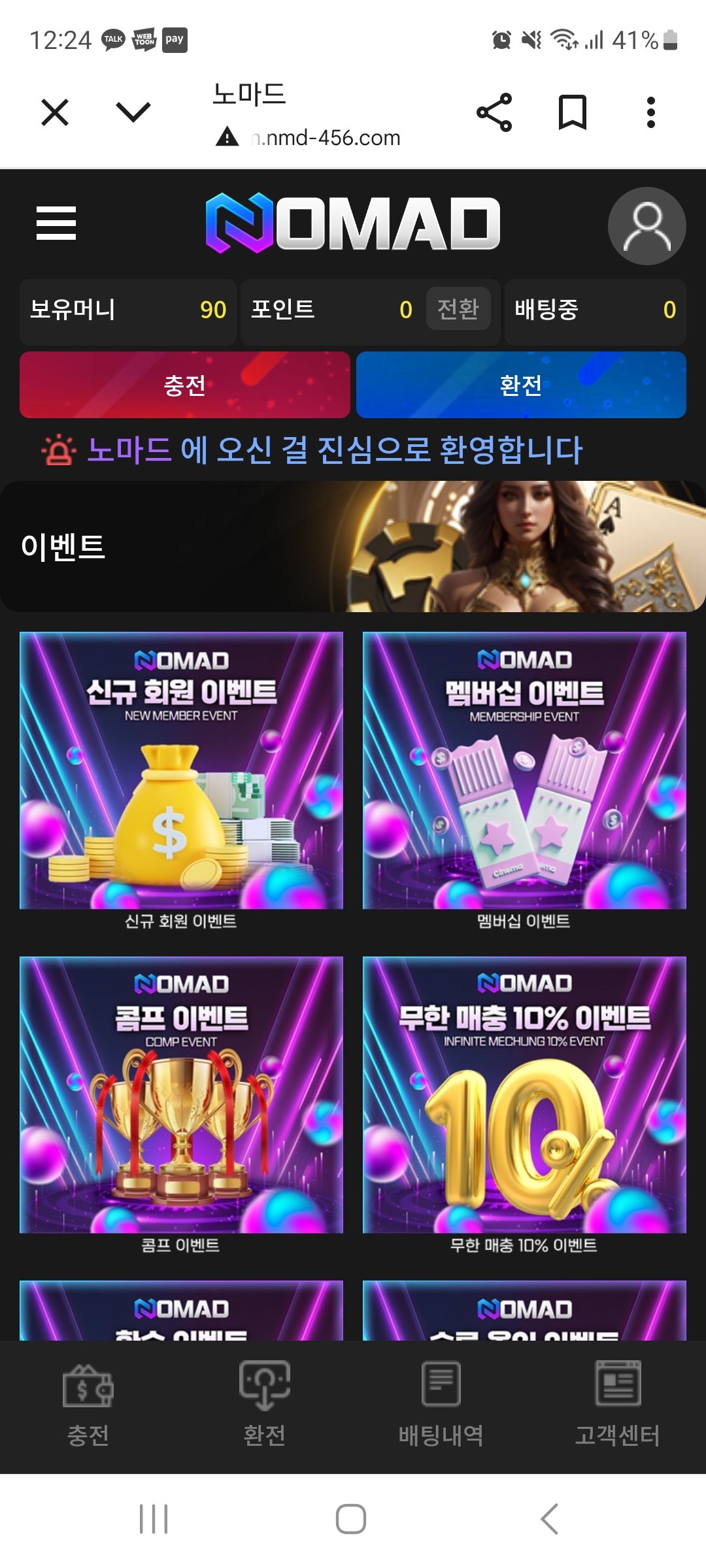706x1568 pixels.
Task: Tap the red 충전 button
Action: pos(185,385)
